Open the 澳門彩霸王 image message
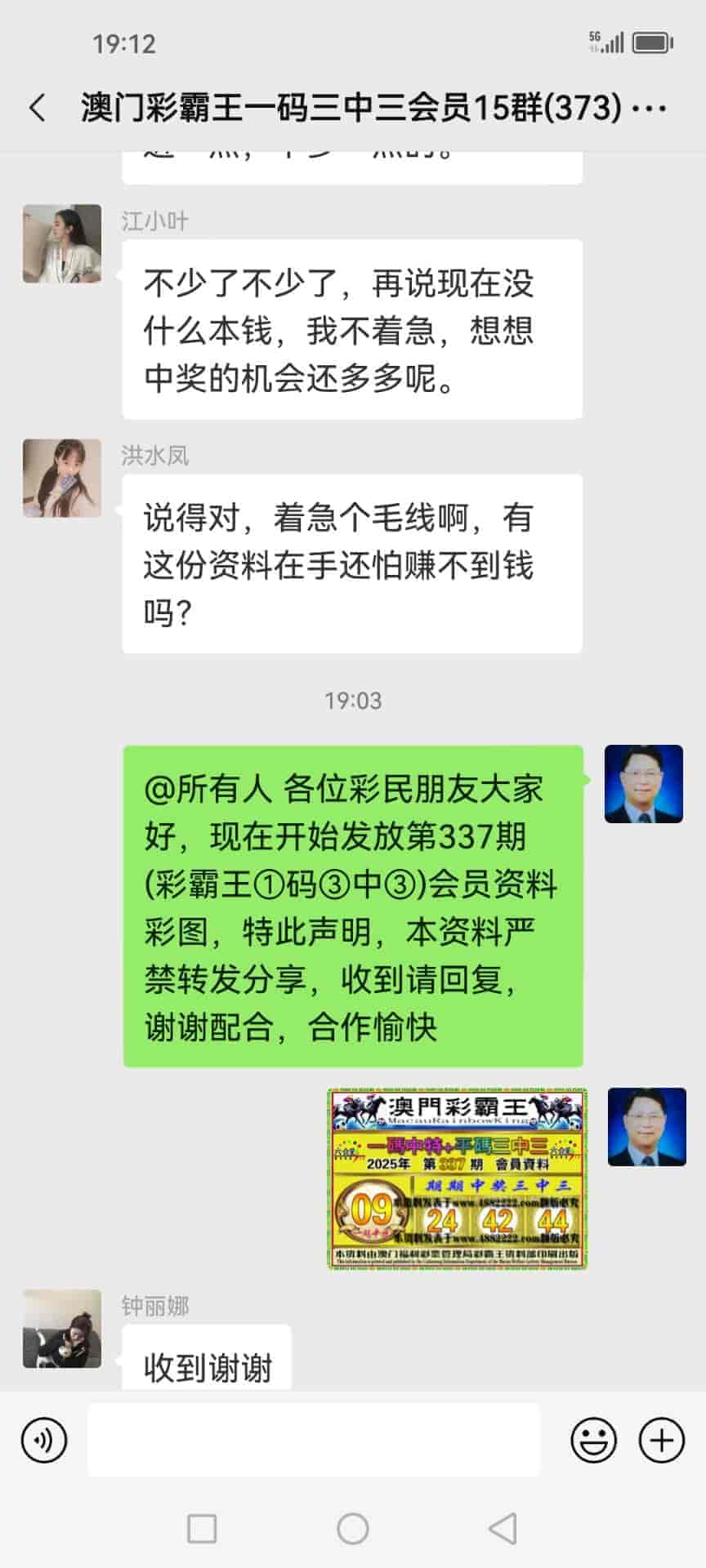 [458, 1178]
